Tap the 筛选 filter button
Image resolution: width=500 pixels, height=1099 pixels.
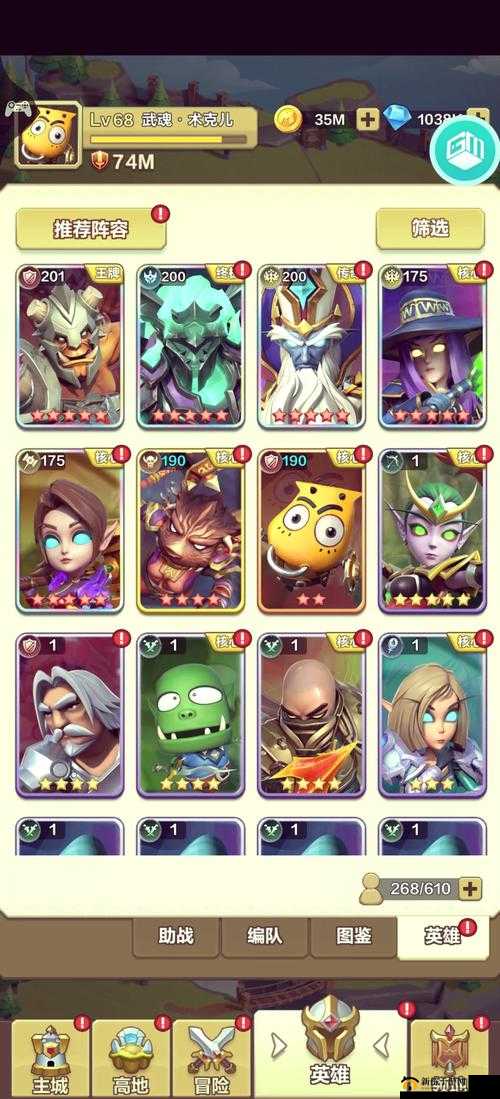[430, 228]
